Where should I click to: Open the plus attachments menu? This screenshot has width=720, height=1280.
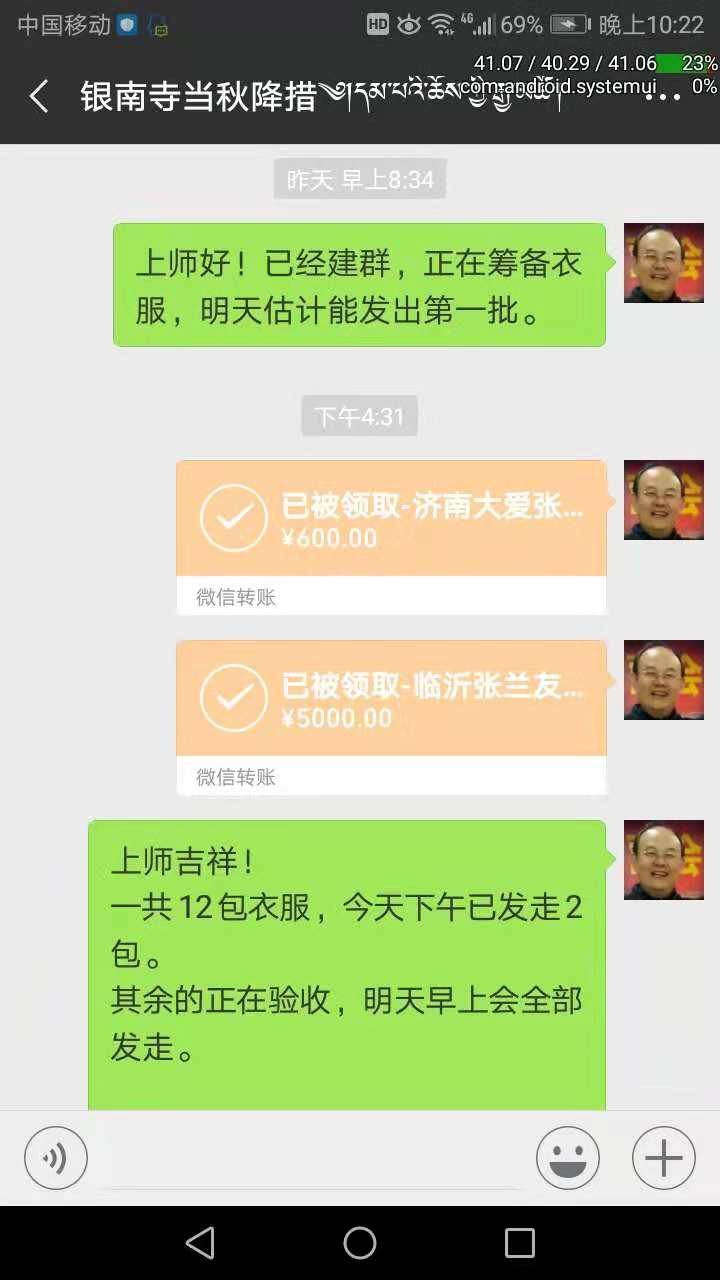(664, 1158)
